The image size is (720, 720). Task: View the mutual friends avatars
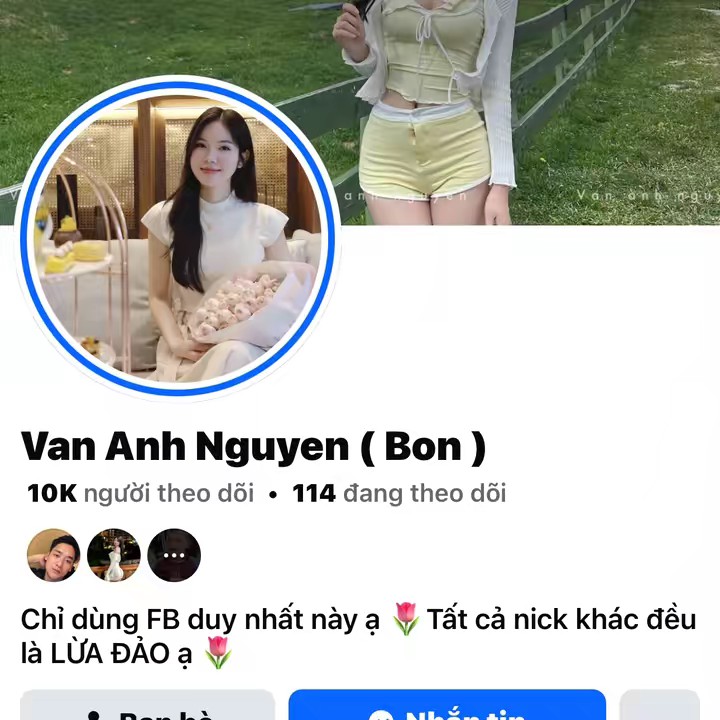click(x=113, y=555)
